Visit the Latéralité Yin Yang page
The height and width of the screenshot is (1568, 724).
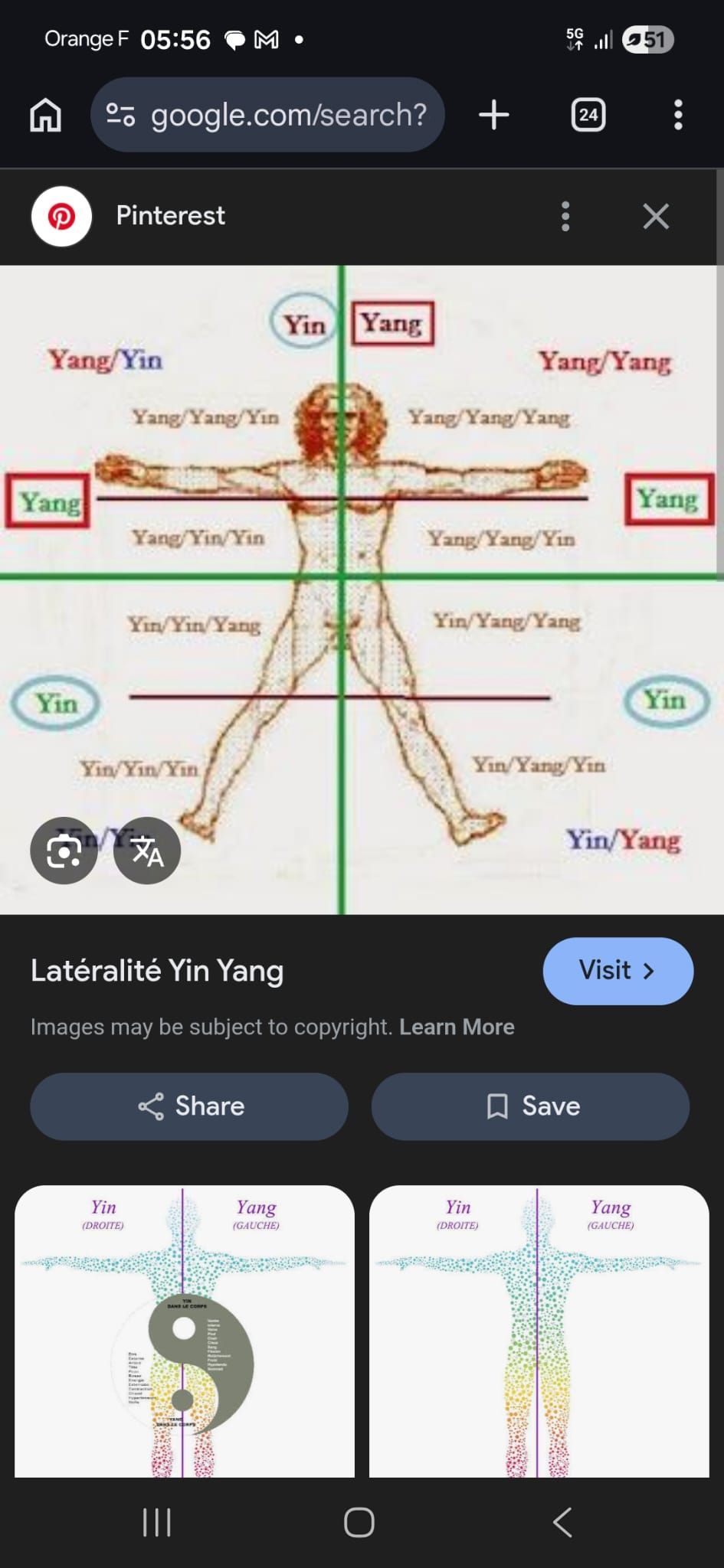[x=618, y=971]
